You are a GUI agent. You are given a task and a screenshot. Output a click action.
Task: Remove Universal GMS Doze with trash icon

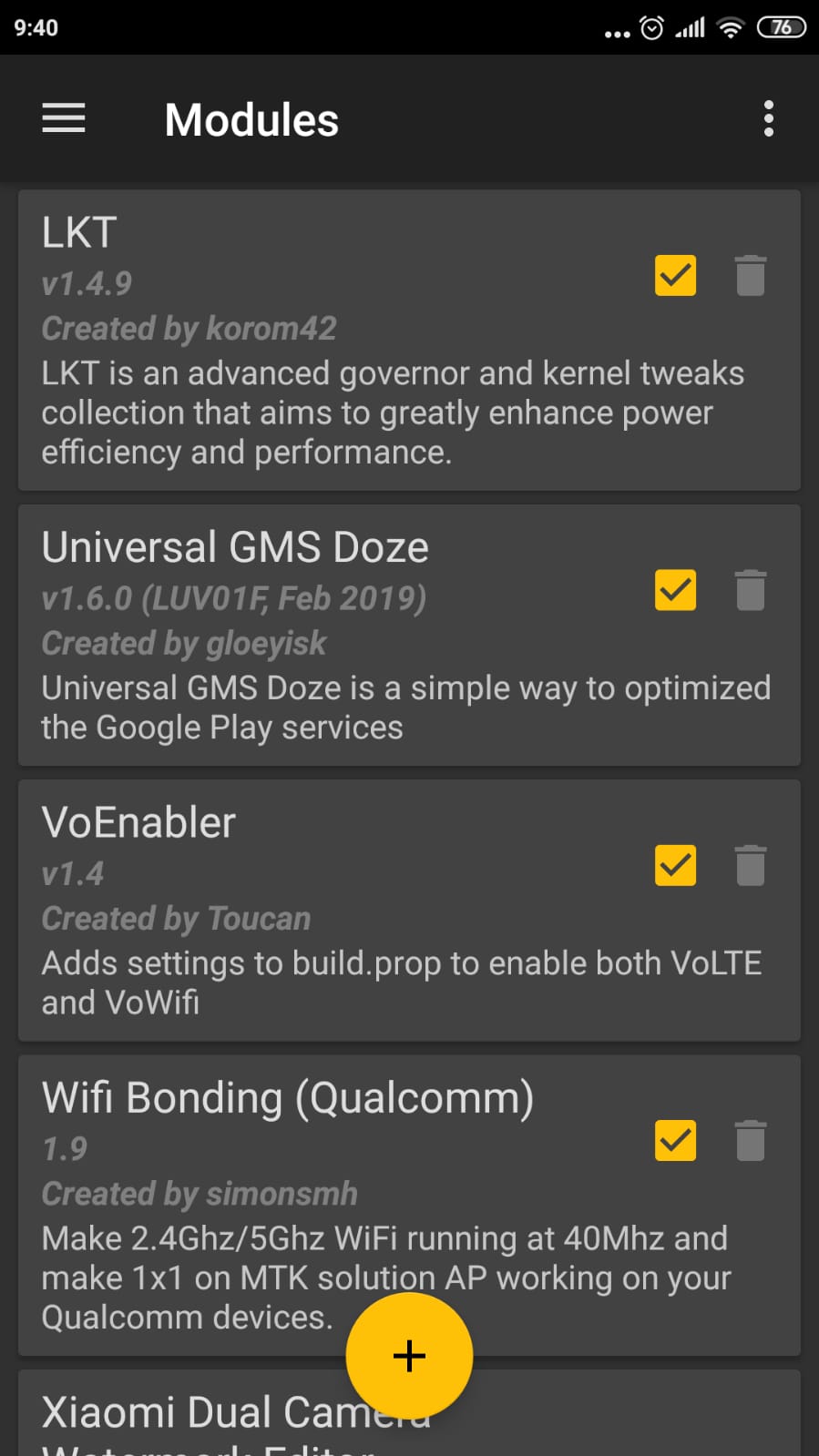751,590
